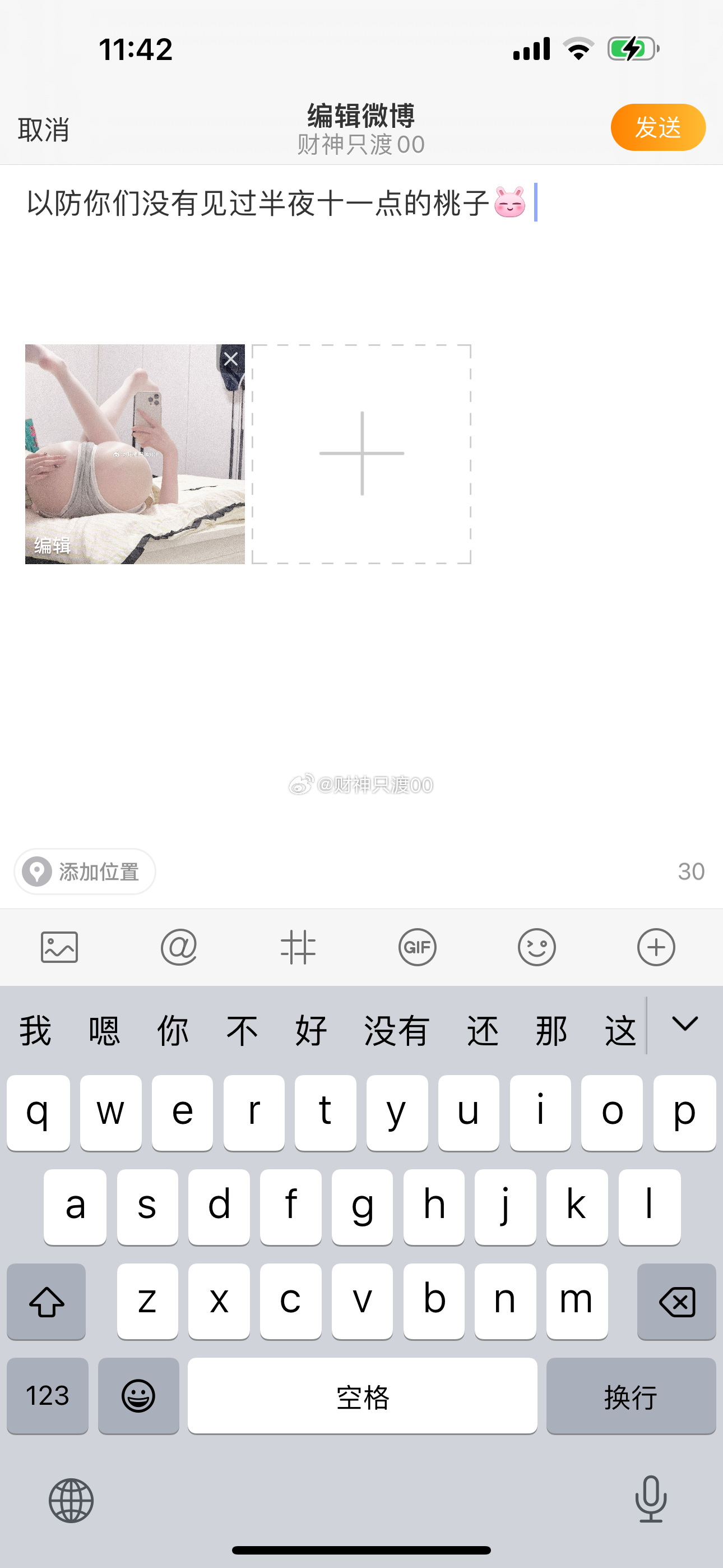
Task: Start dictation with the microphone
Action: tap(651, 1499)
